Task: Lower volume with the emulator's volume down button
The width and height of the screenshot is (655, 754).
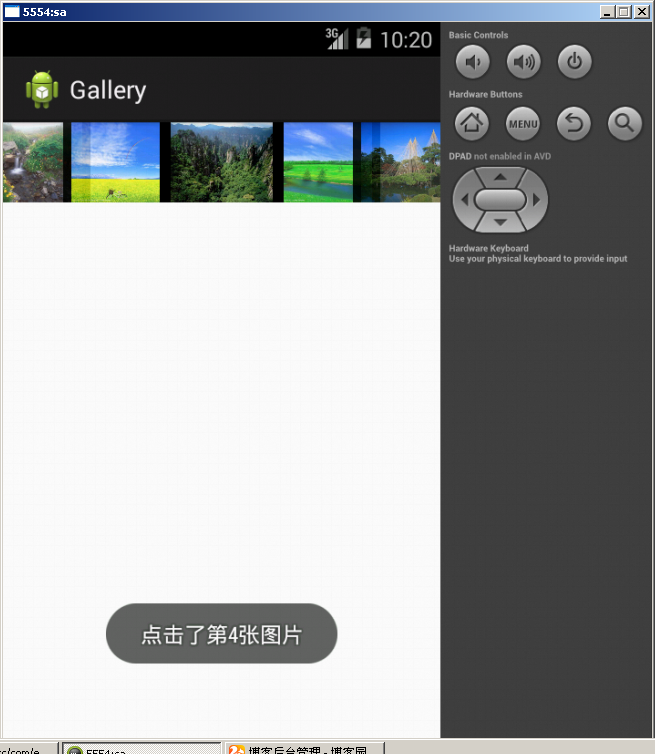Action: [x=473, y=62]
